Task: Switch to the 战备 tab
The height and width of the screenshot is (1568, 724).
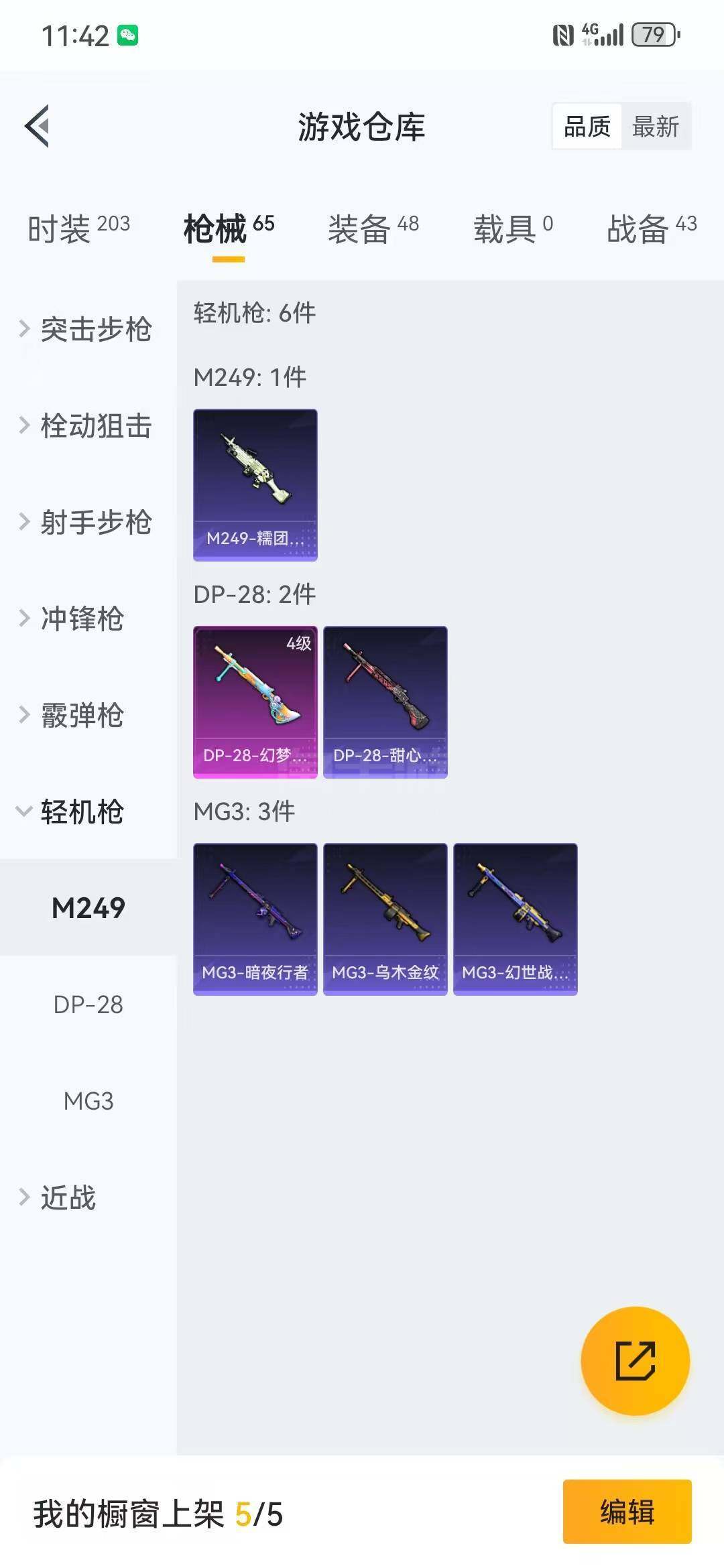Action: (x=651, y=229)
